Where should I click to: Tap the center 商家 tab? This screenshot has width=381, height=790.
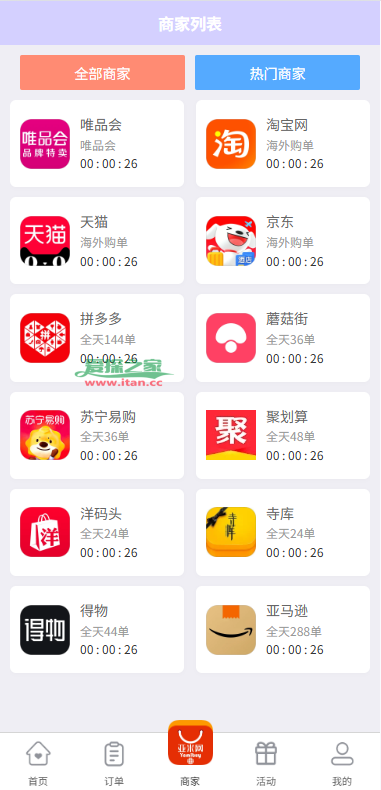[x=190, y=754]
